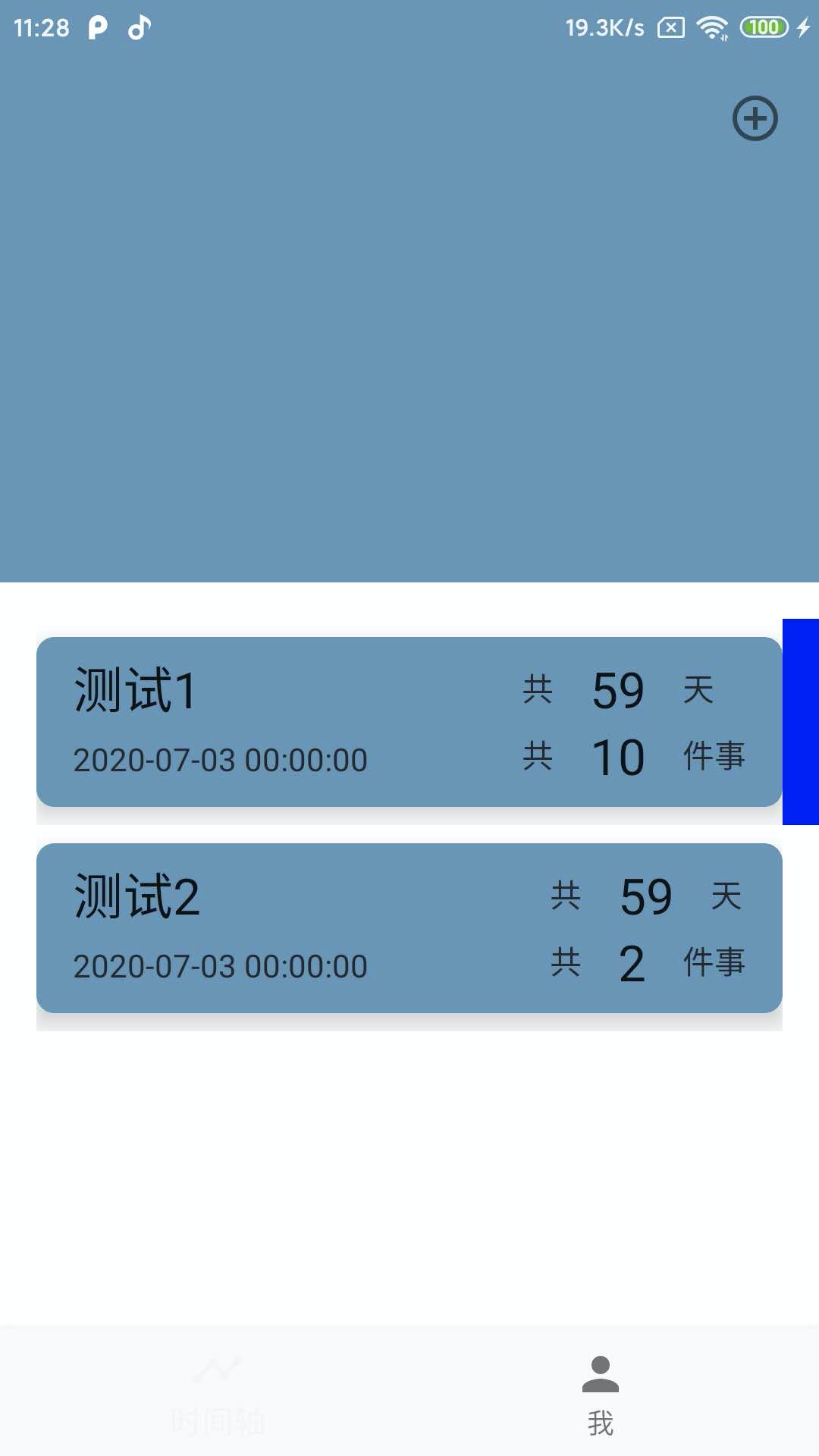Screen dimensions: 819x1456
Task: Tap the blue side indicator next to 测试1
Action: pyautogui.click(x=800, y=720)
